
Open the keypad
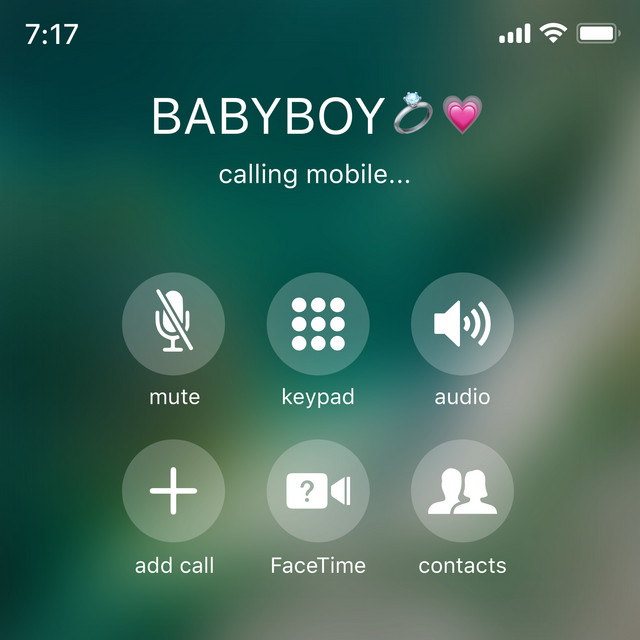[318, 324]
